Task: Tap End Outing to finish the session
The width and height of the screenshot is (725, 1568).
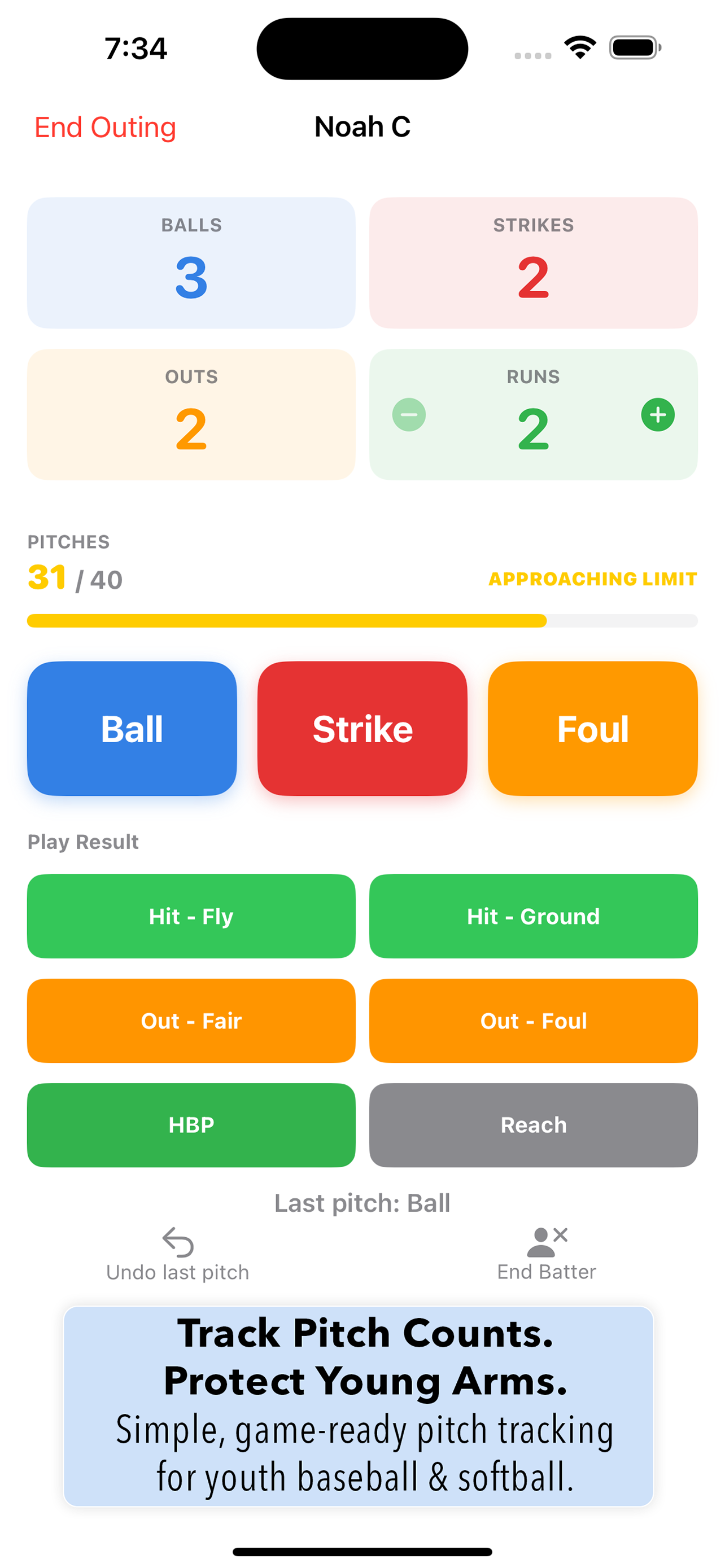Action: click(104, 127)
